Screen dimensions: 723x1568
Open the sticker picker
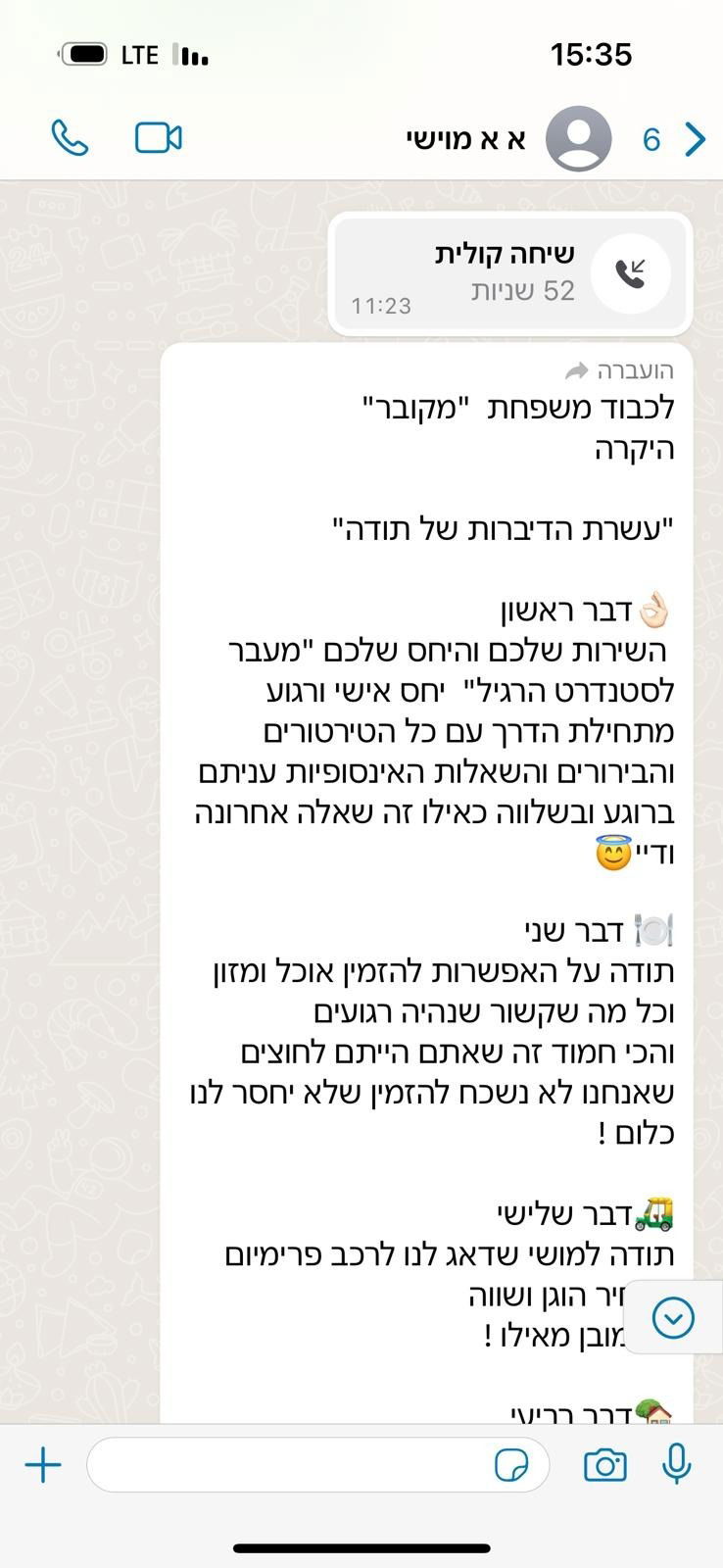pyautogui.click(x=510, y=1466)
